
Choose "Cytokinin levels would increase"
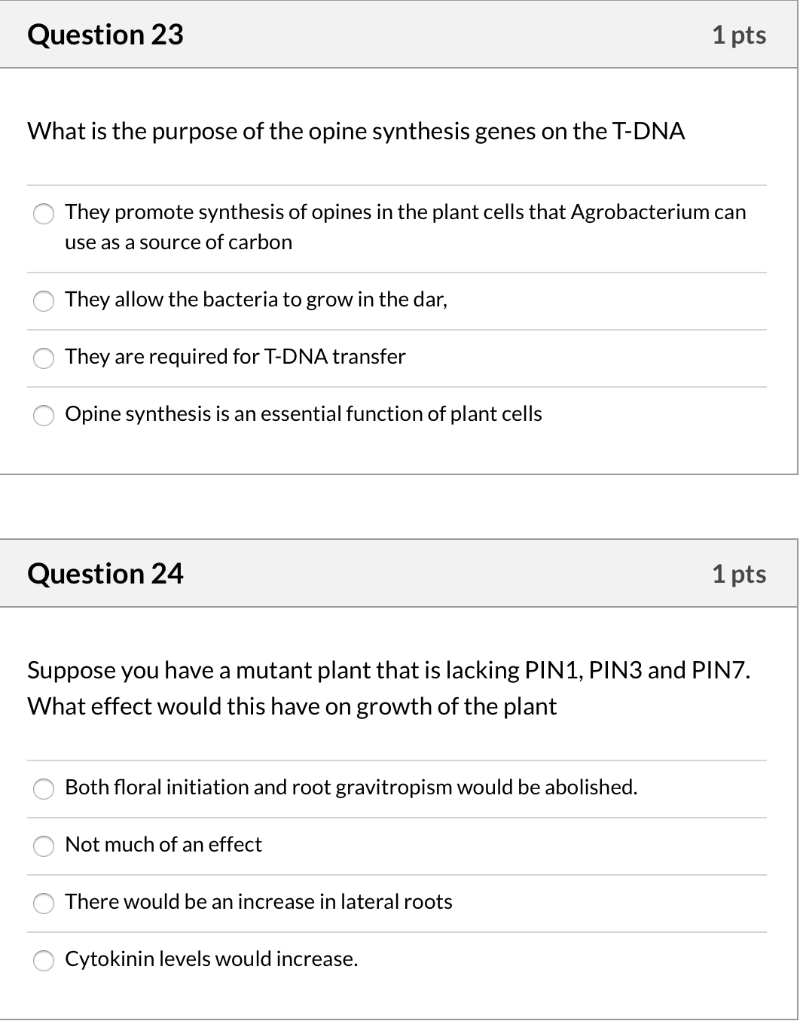coord(43,960)
